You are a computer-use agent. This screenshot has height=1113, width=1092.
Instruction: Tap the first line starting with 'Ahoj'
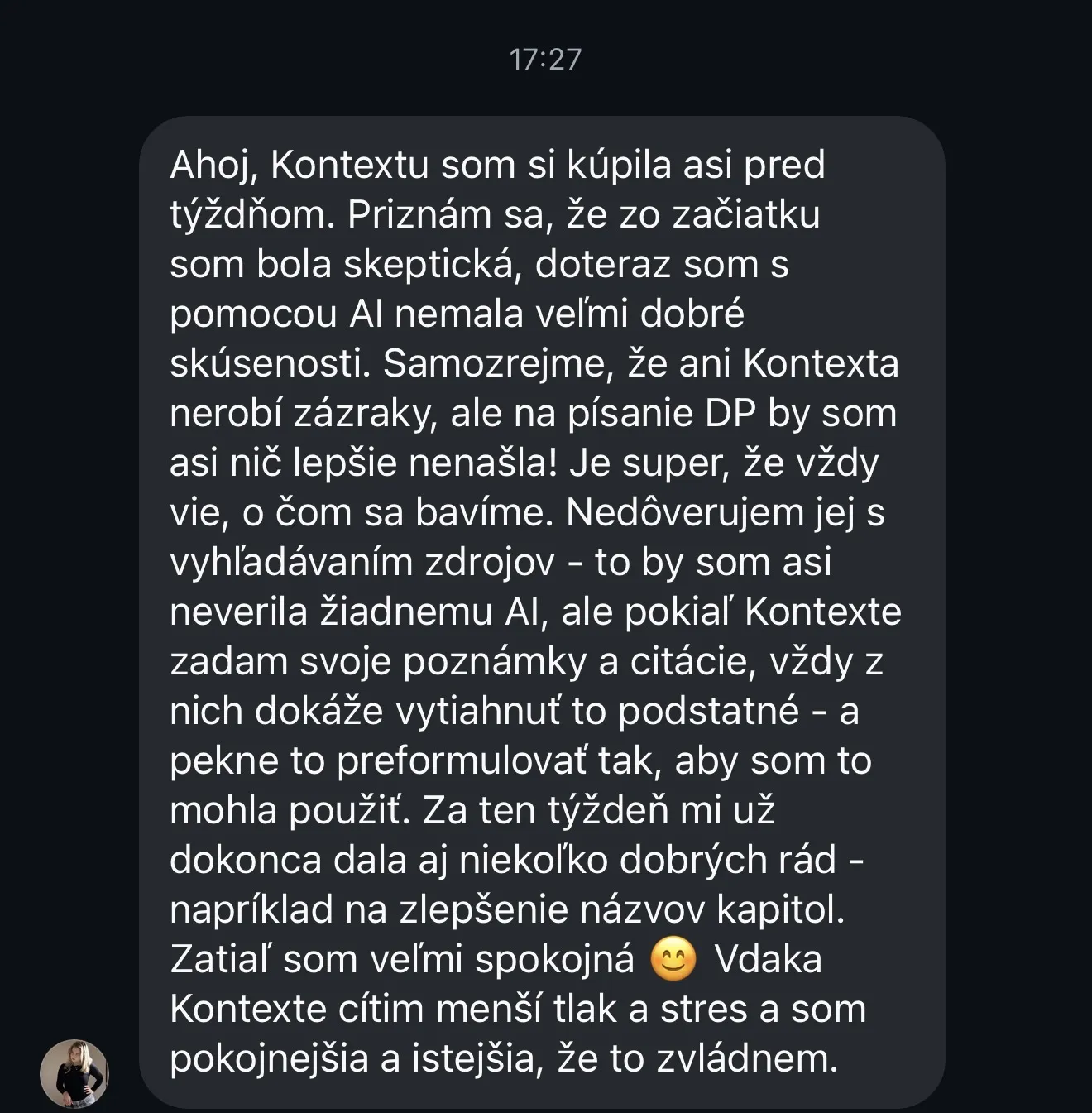click(496, 166)
